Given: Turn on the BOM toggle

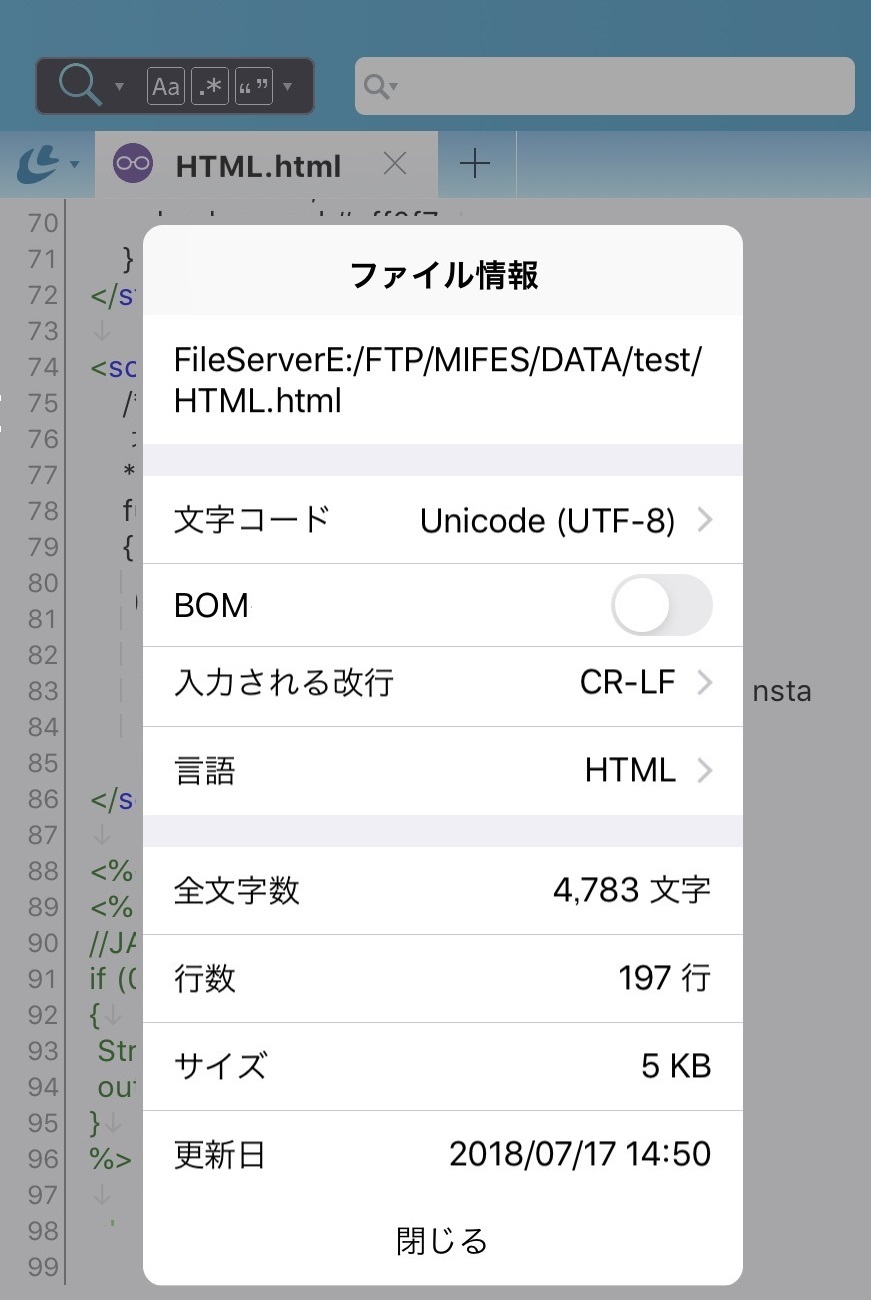Looking at the screenshot, I should pyautogui.click(x=660, y=605).
